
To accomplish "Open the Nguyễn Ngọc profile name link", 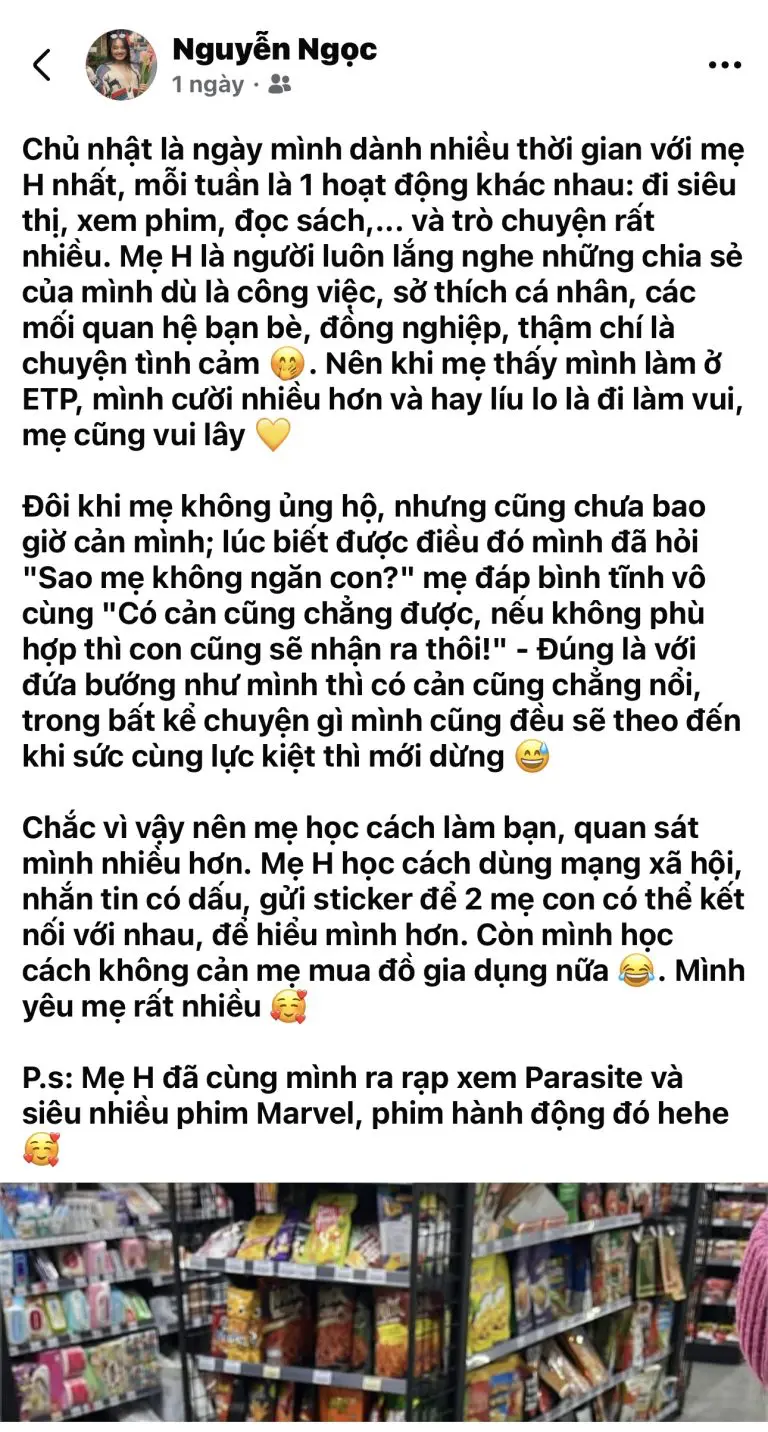I will click(274, 49).
